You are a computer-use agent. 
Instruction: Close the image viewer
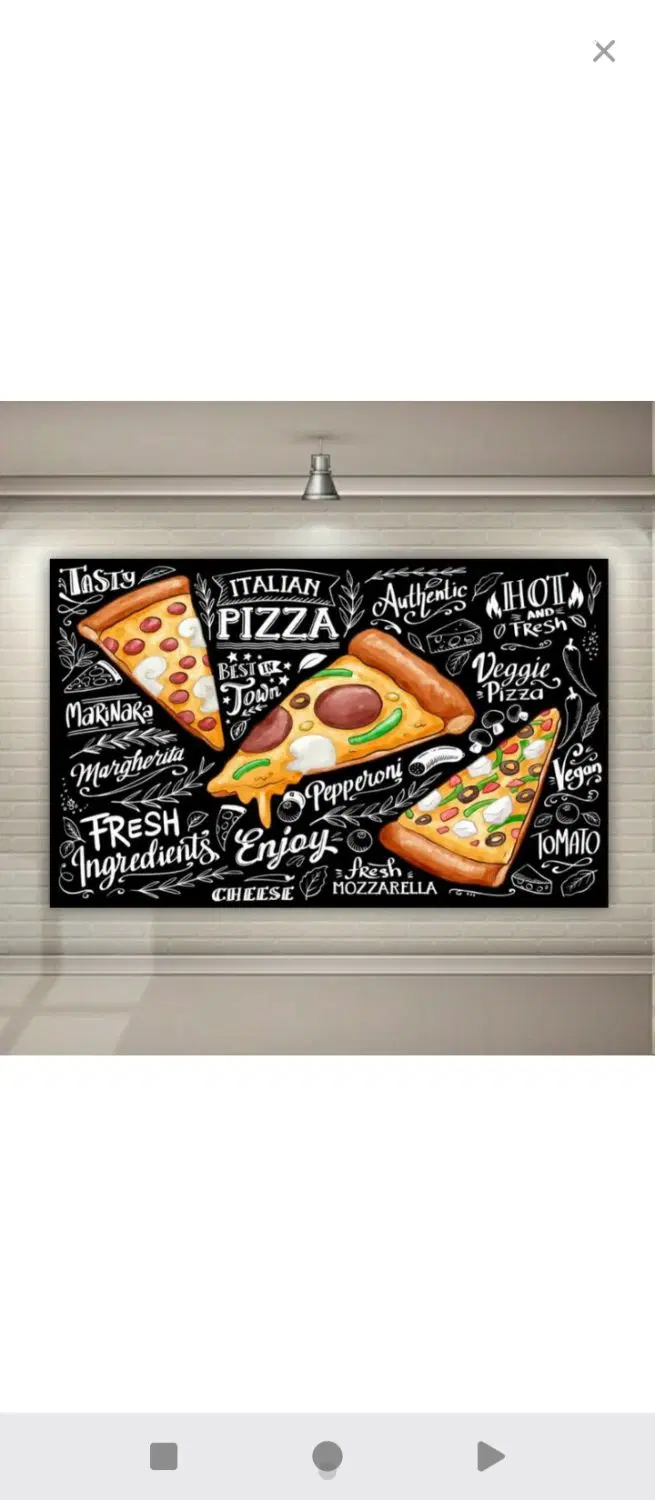tap(604, 51)
